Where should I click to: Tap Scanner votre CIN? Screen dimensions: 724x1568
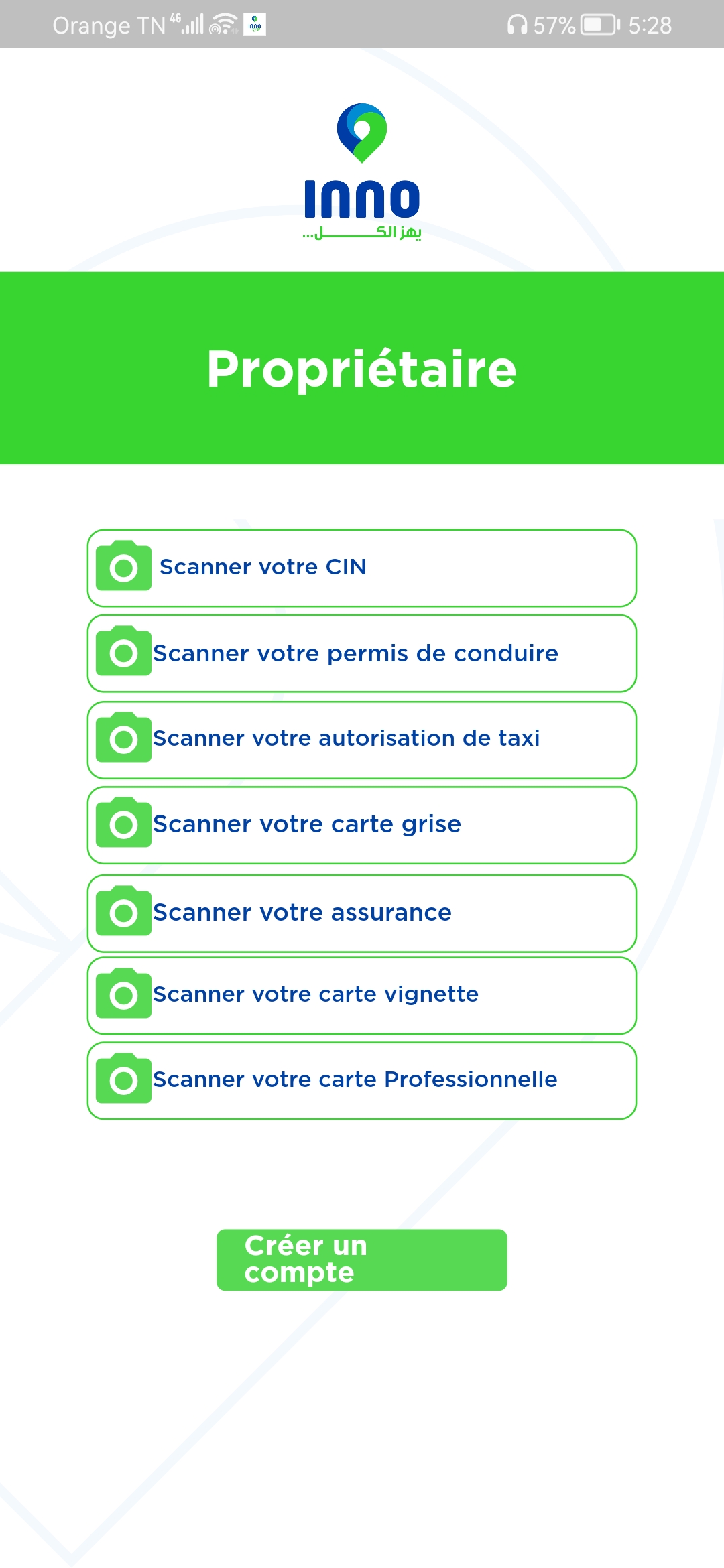click(x=362, y=568)
